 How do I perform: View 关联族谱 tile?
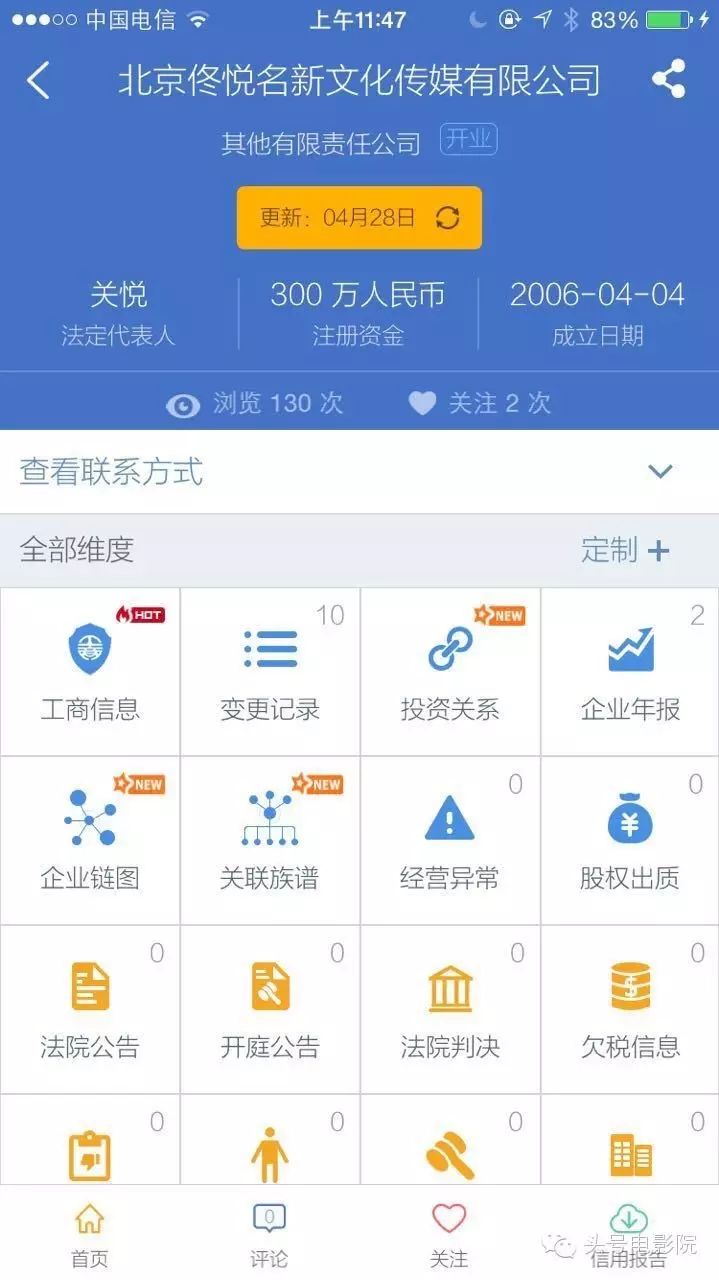(x=270, y=840)
